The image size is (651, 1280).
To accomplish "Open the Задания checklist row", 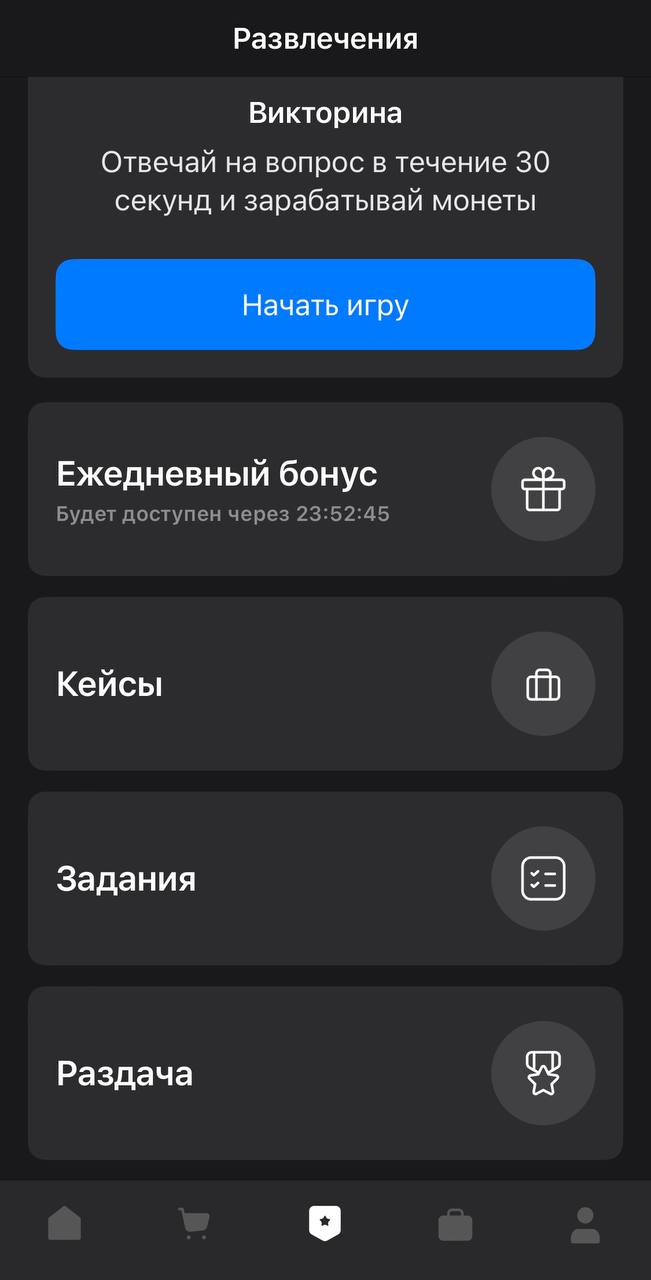I will 325,879.
